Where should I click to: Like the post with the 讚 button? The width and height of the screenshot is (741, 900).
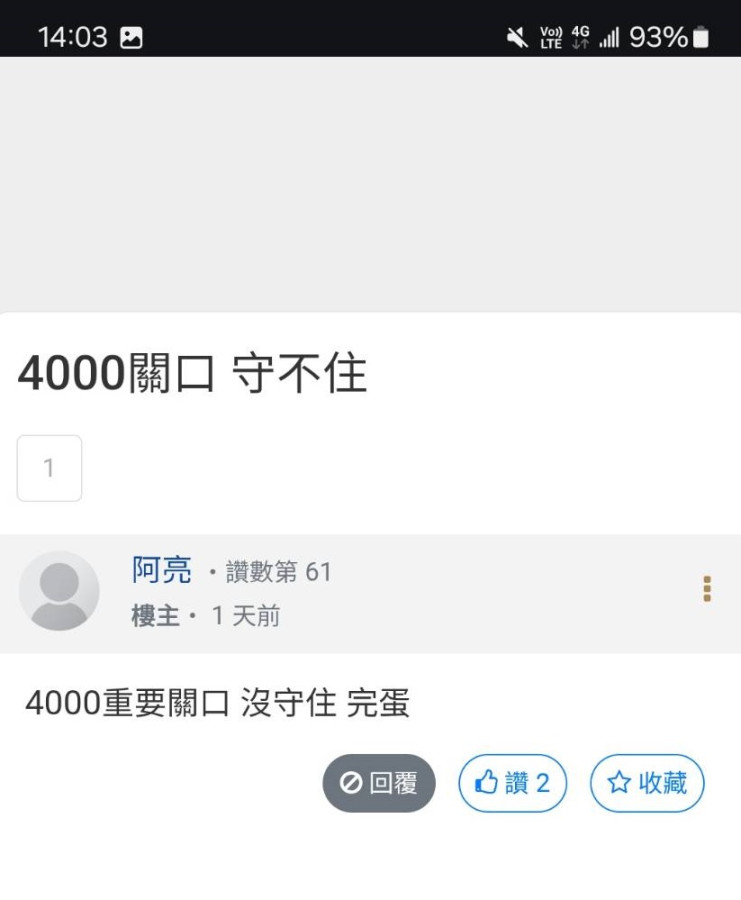click(x=512, y=783)
